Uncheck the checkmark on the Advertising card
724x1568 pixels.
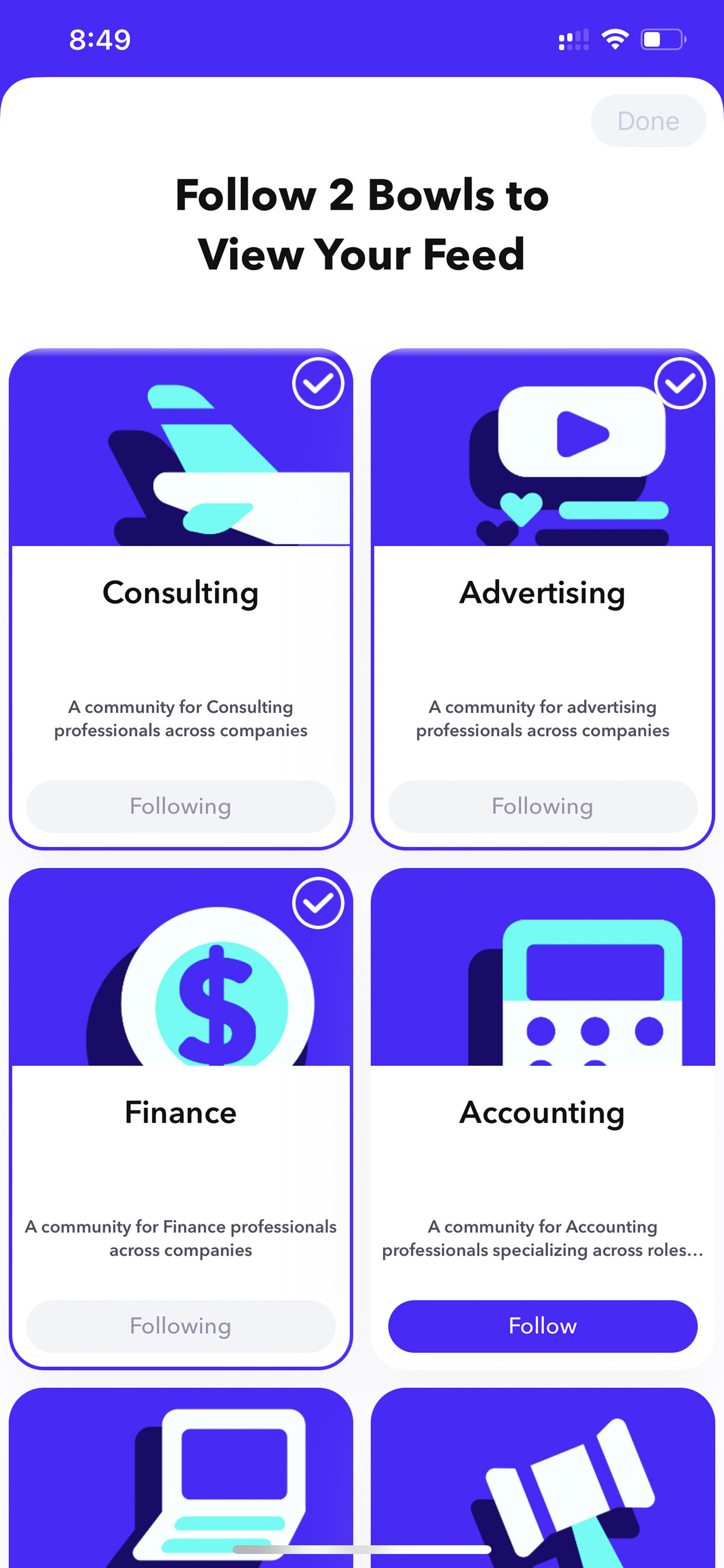(x=680, y=383)
